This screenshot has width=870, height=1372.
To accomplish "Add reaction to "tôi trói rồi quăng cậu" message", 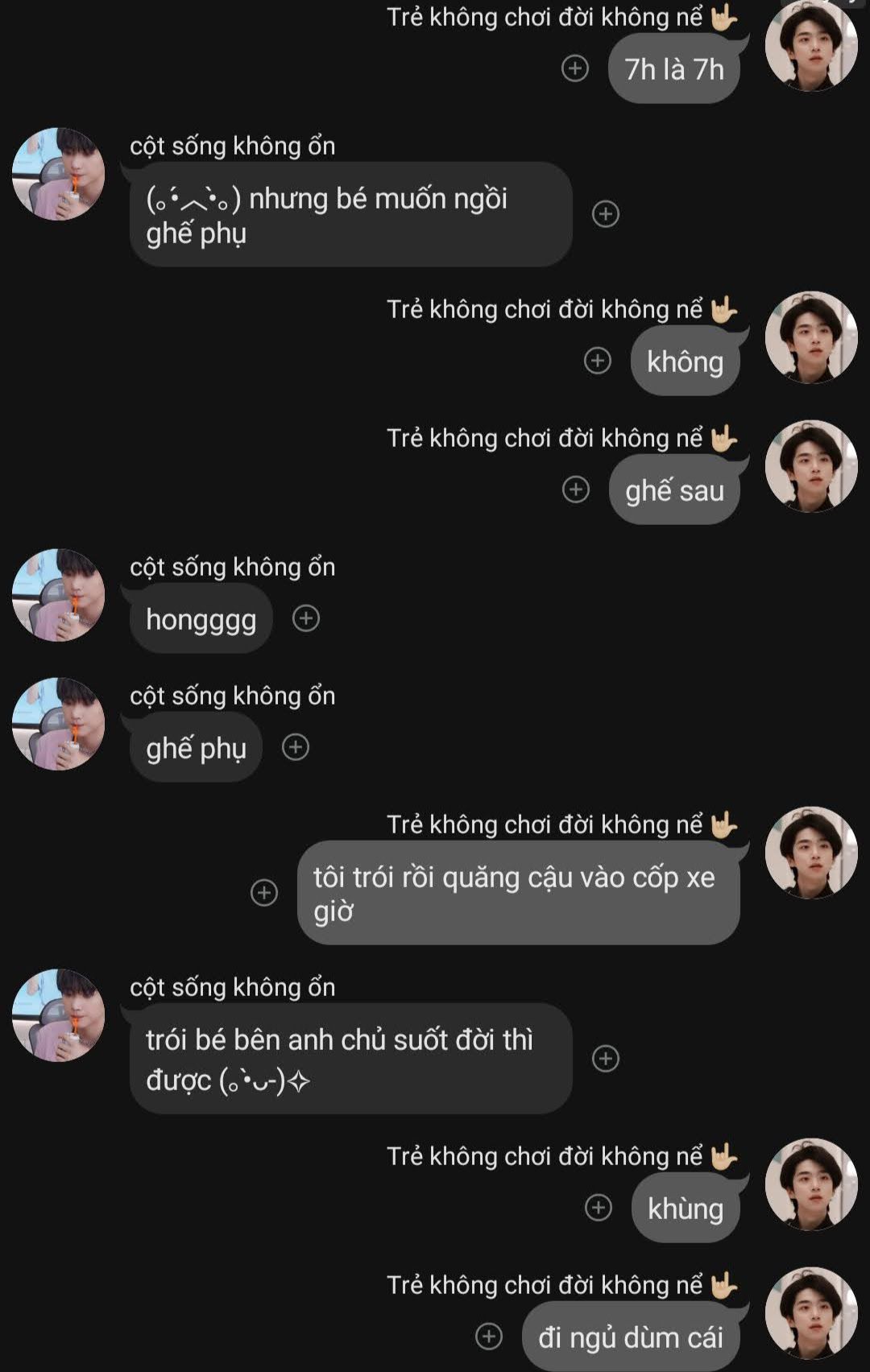I will tap(264, 892).
